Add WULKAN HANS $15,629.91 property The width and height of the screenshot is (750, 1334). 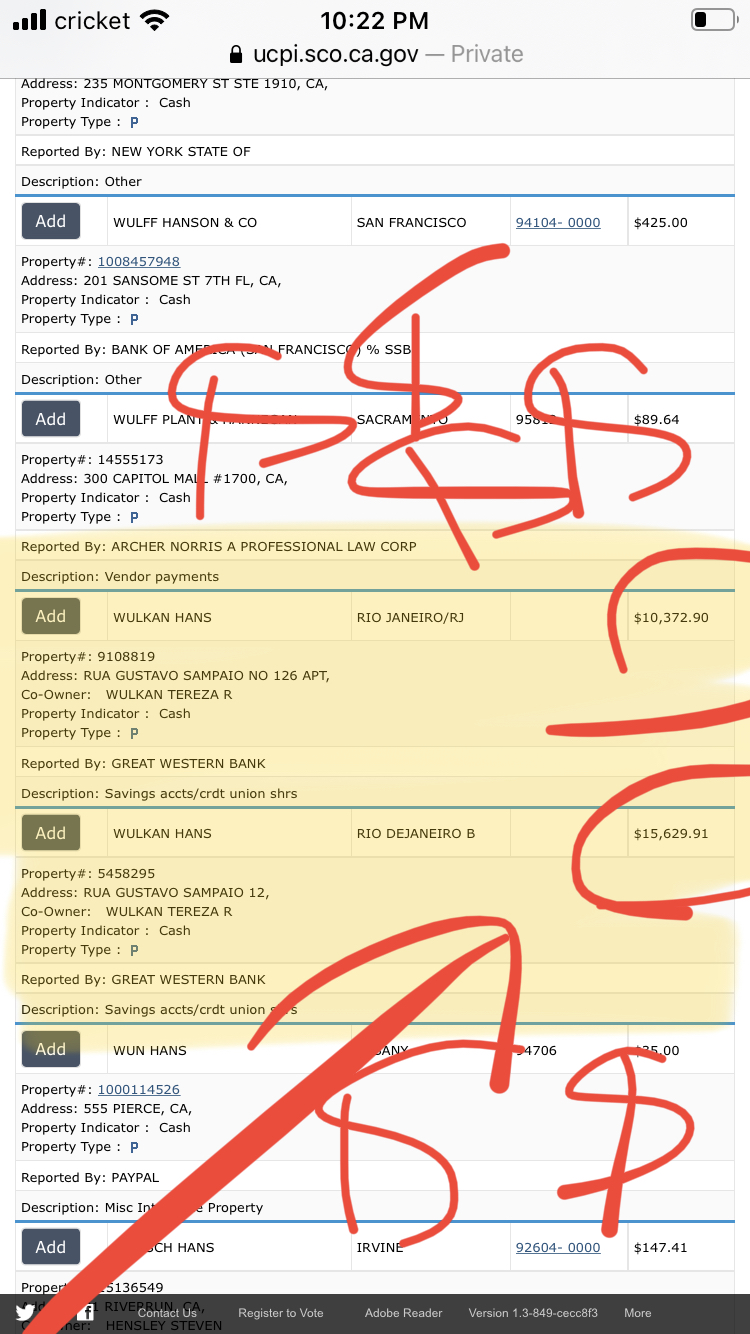click(51, 833)
